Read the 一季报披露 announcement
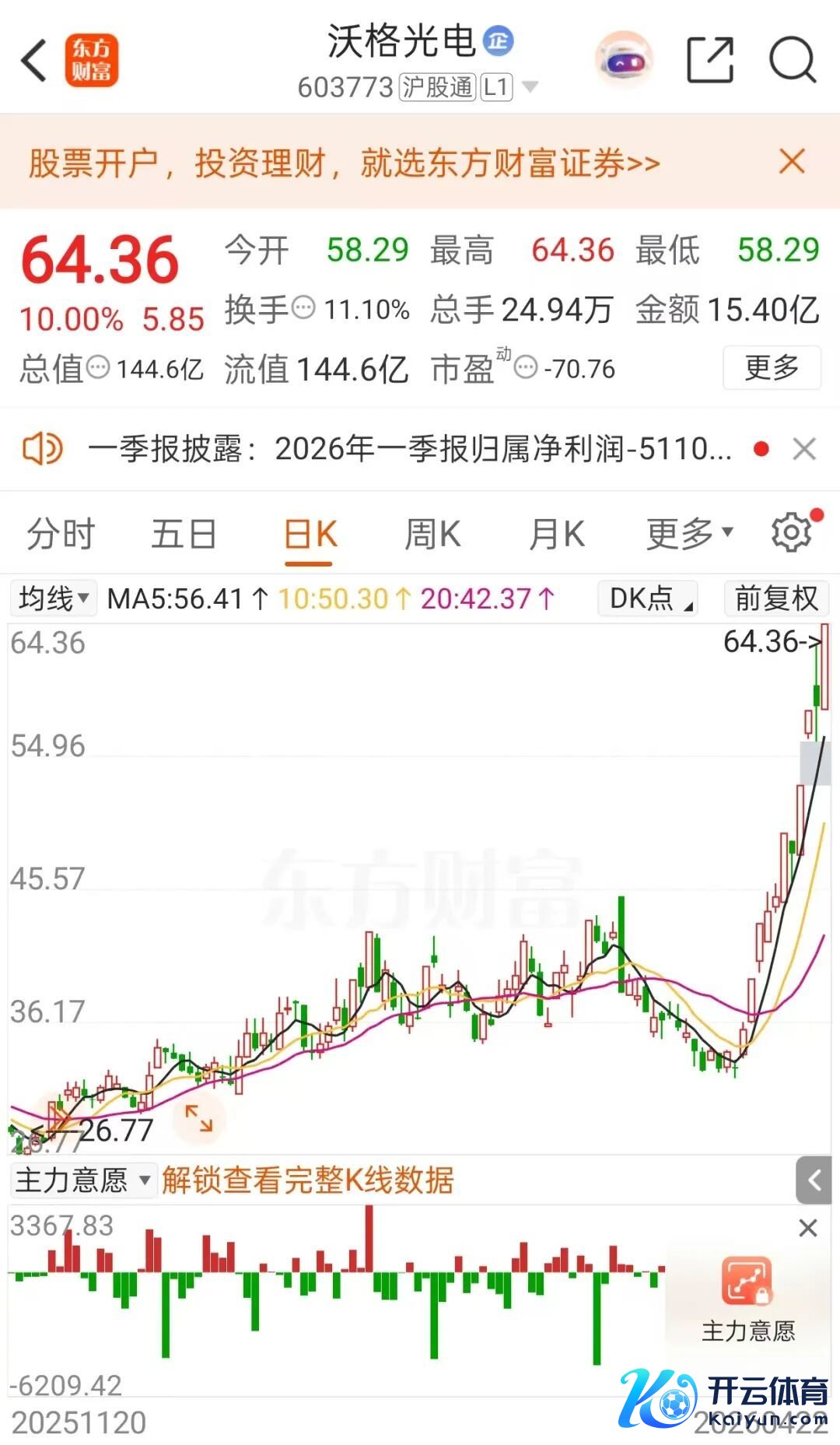Screen dimensions: 840x1445 click(x=409, y=449)
